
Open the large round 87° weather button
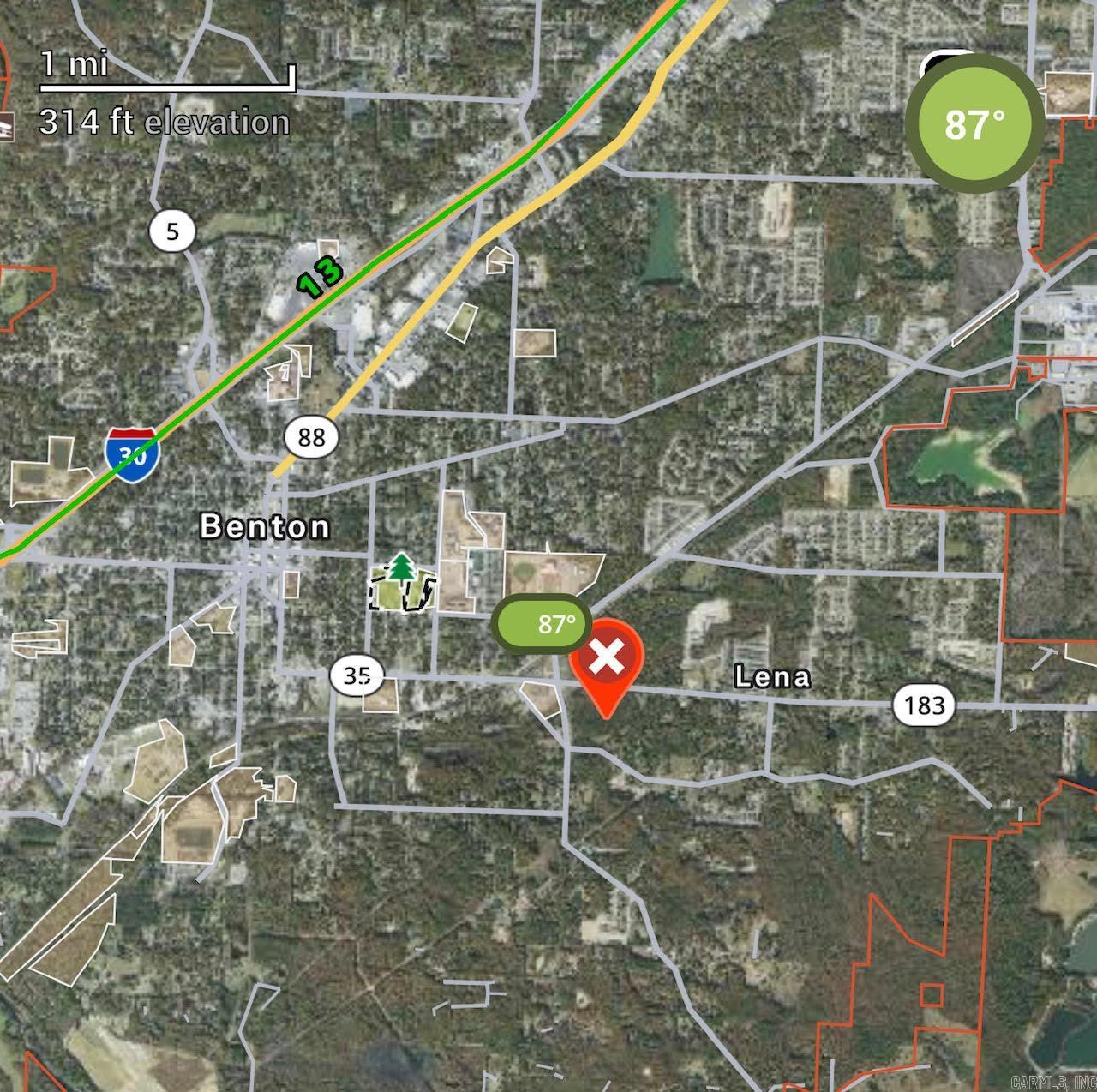pos(974,124)
